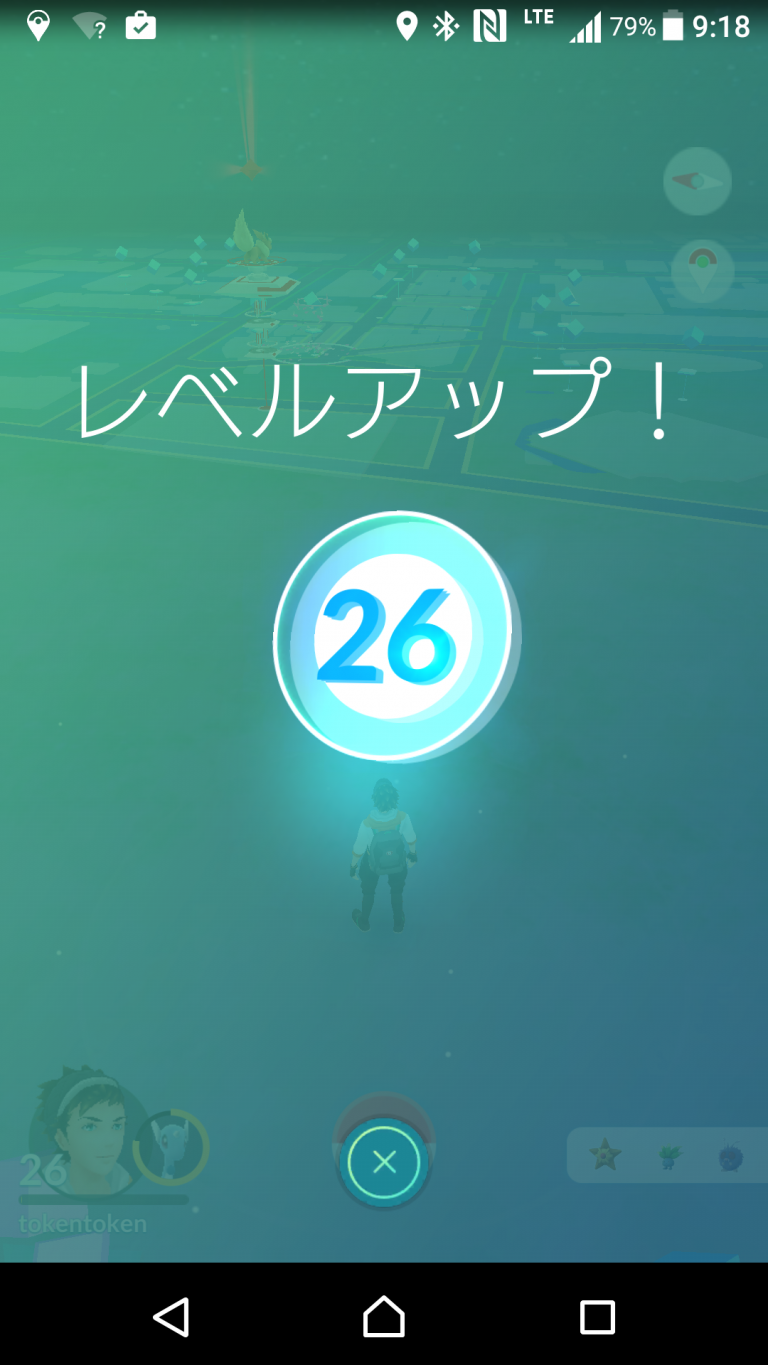Tap the level 26 badge
768x1365 pixels.
(x=392, y=636)
